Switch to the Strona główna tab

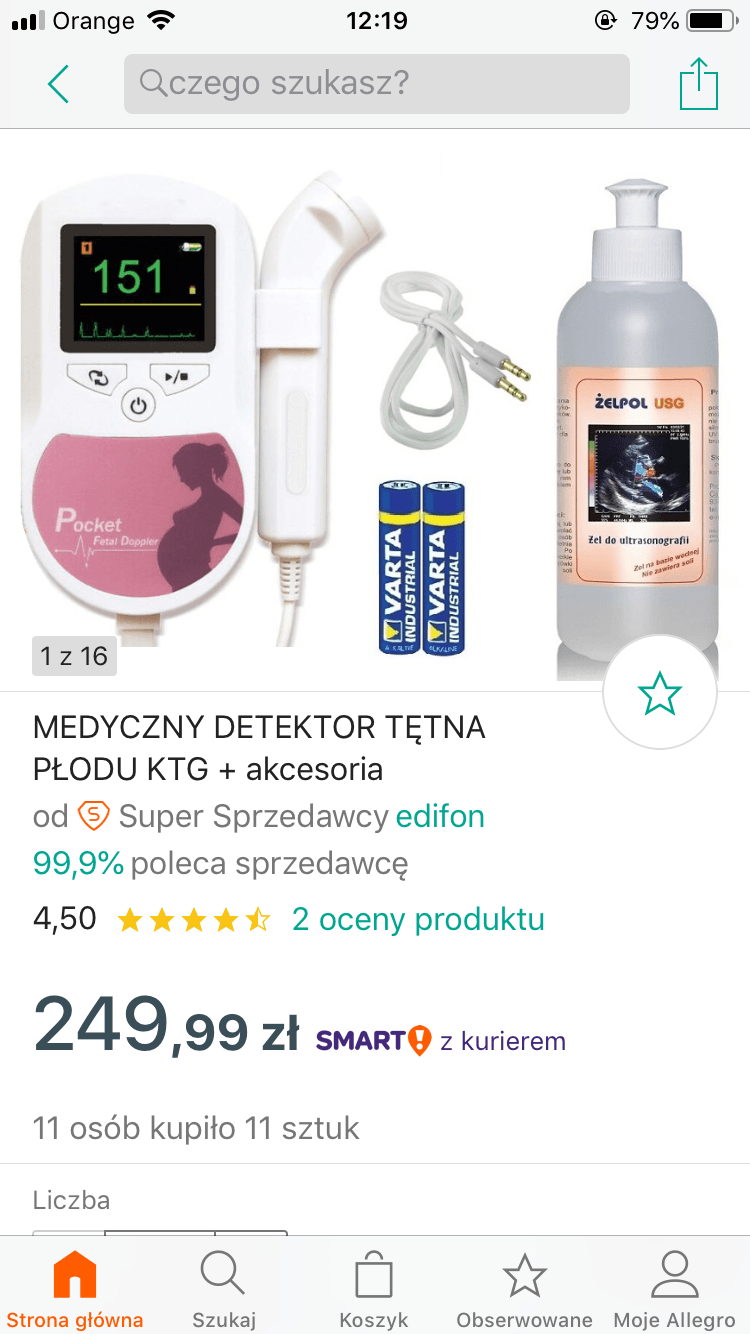tap(75, 1288)
